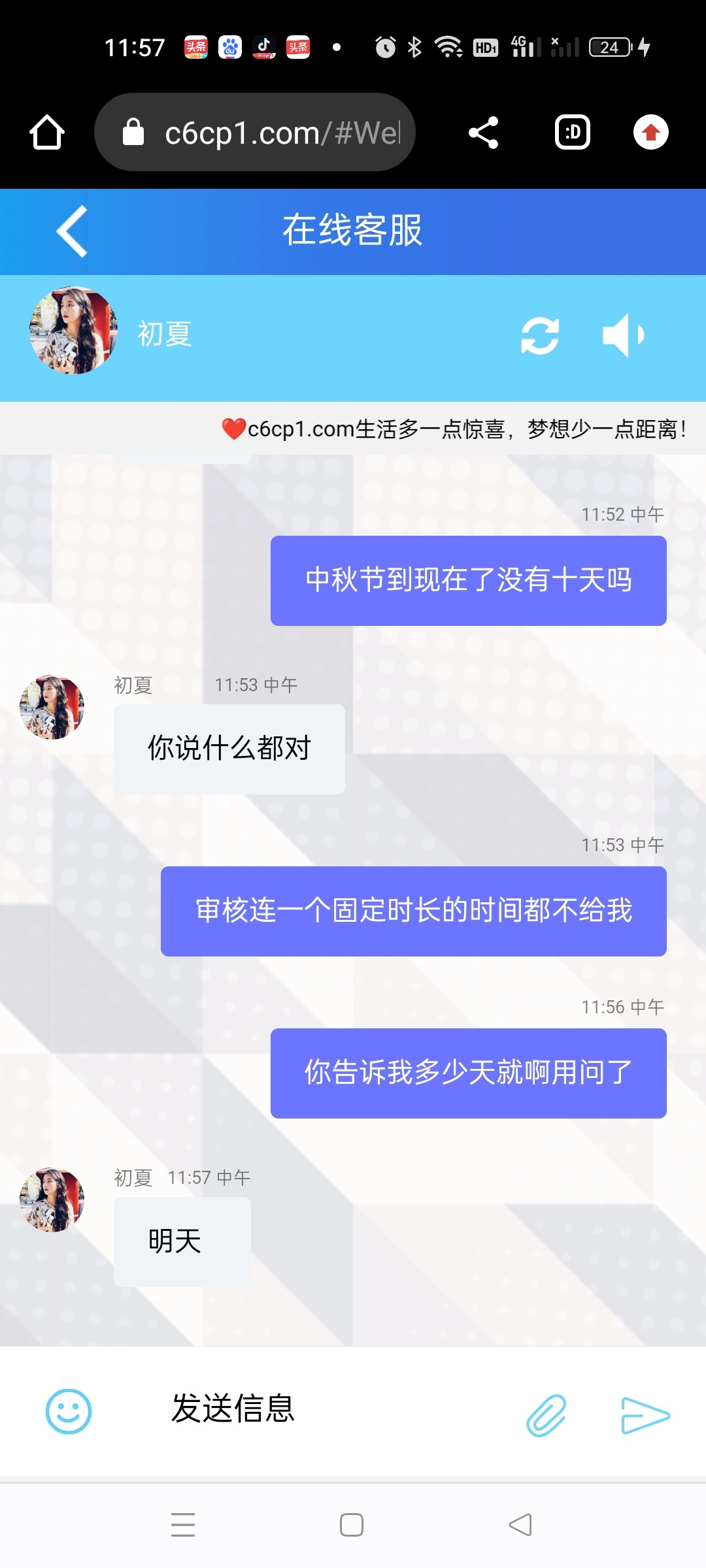Open 初夏's avatar in the chat header

73,331
